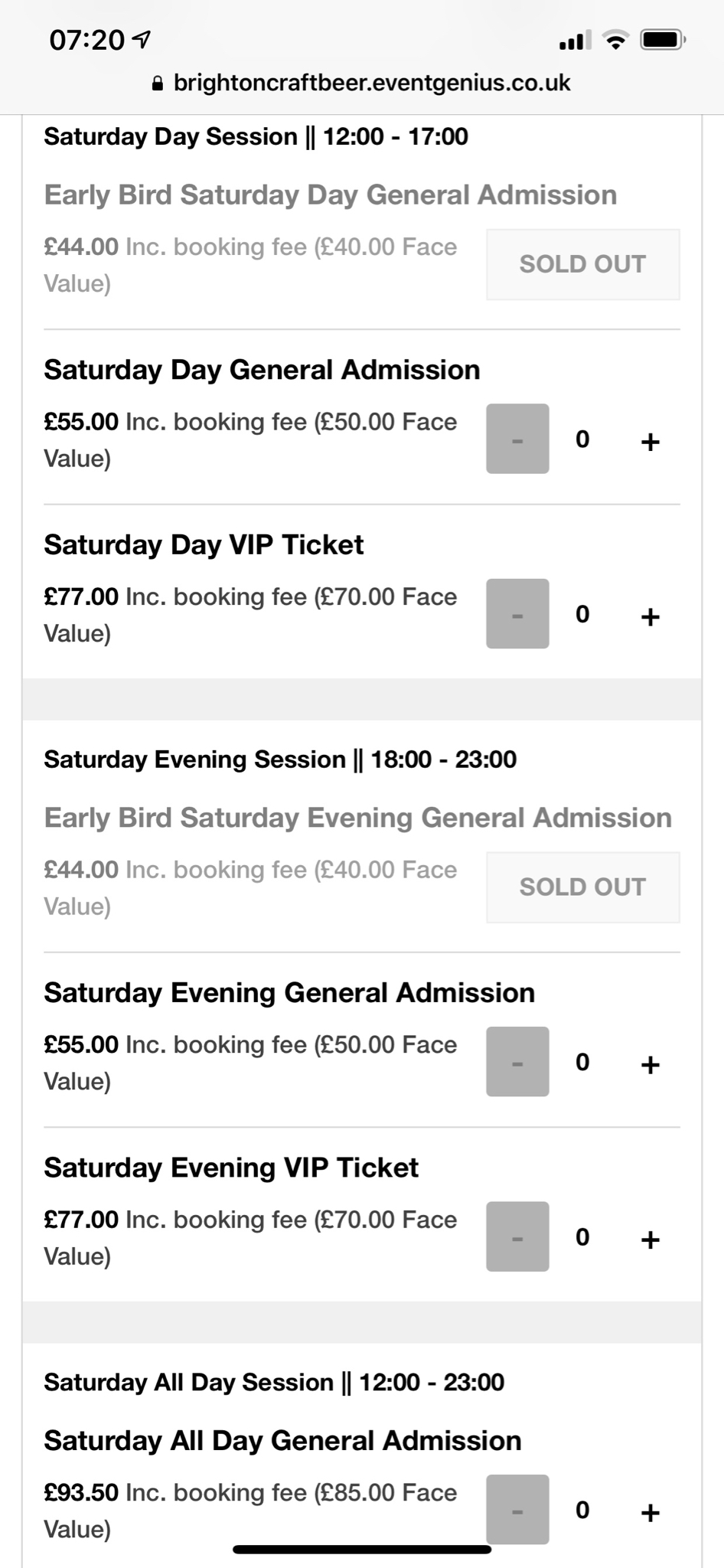724x1568 pixels.
Task: Tap minus for Saturday All Day General Admission
Action: coord(517,1510)
